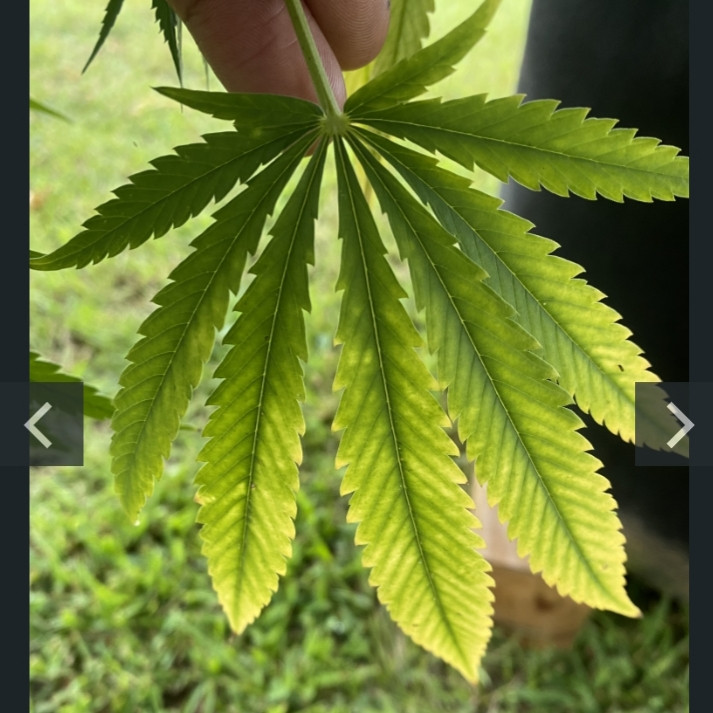This screenshot has height=713, width=713.
Task: Go to the previous photo
Action: (x=39, y=425)
